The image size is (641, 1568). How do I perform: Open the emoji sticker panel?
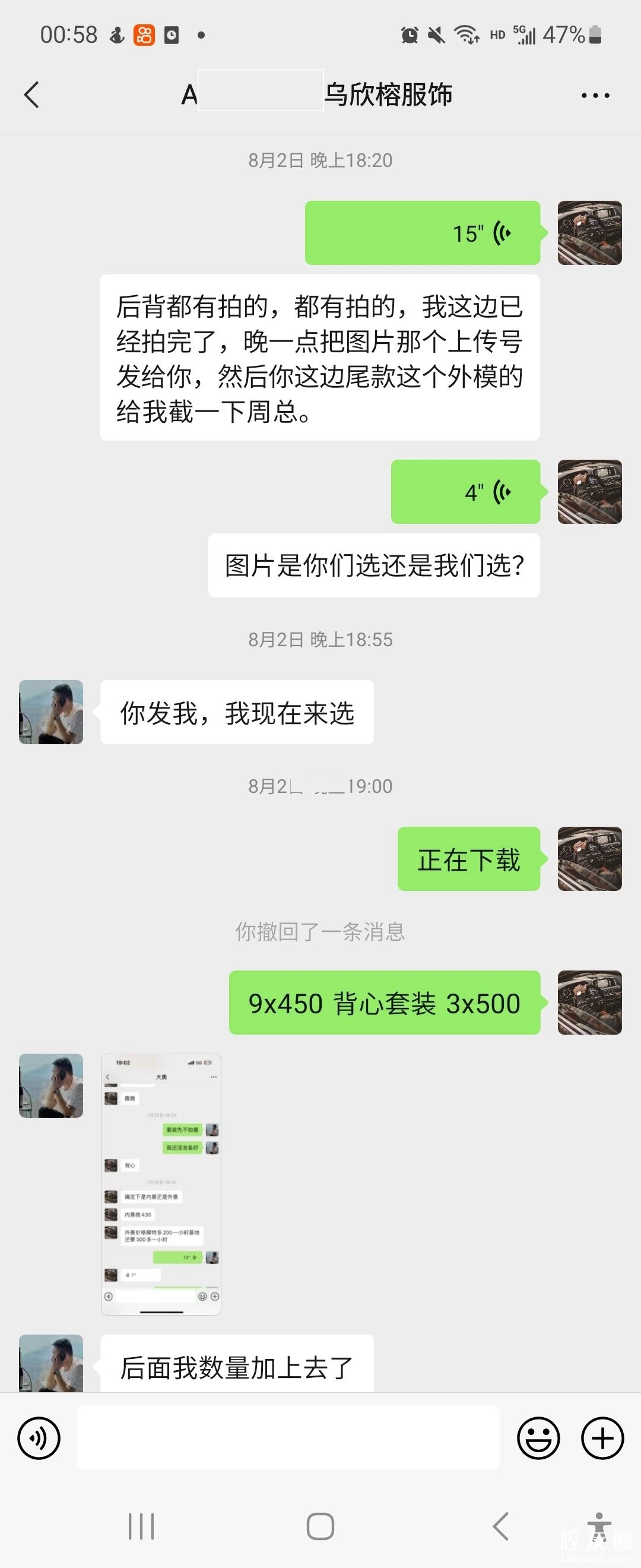click(x=538, y=1439)
